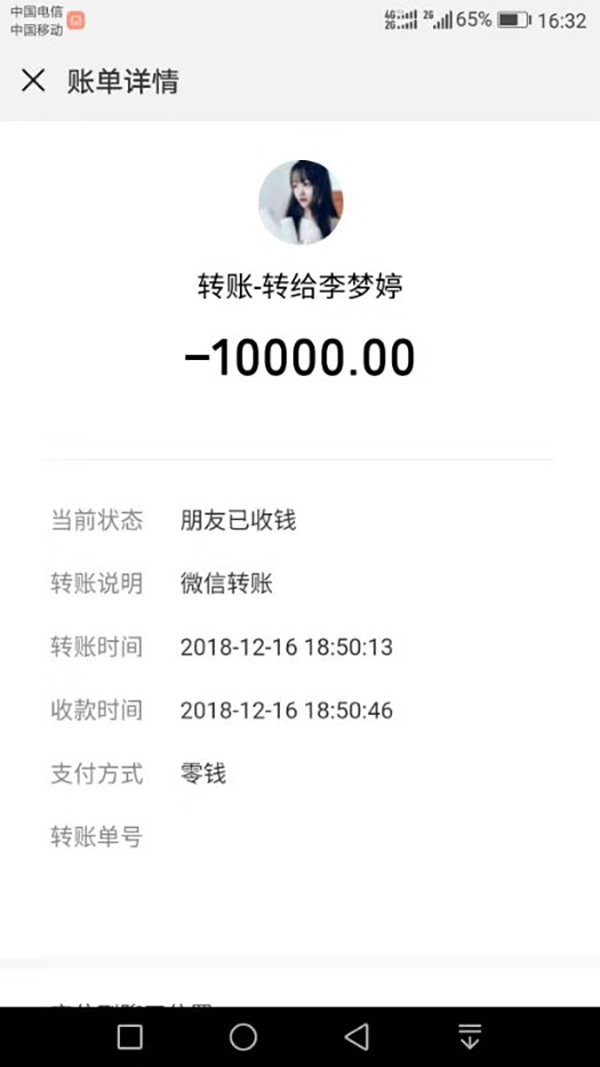Open the recent apps view

pos(130,1036)
